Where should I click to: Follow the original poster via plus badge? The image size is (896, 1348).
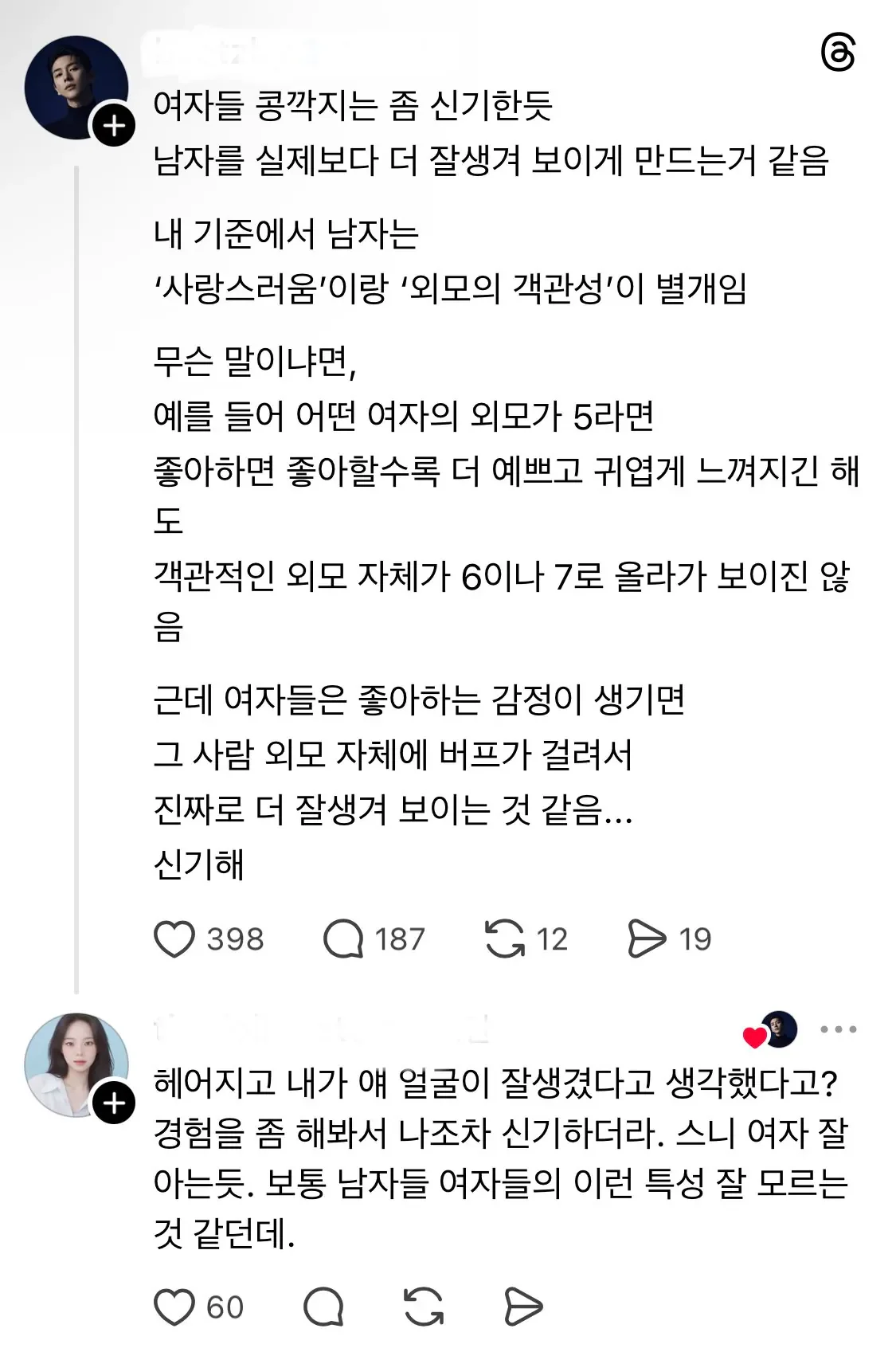click(x=113, y=125)
